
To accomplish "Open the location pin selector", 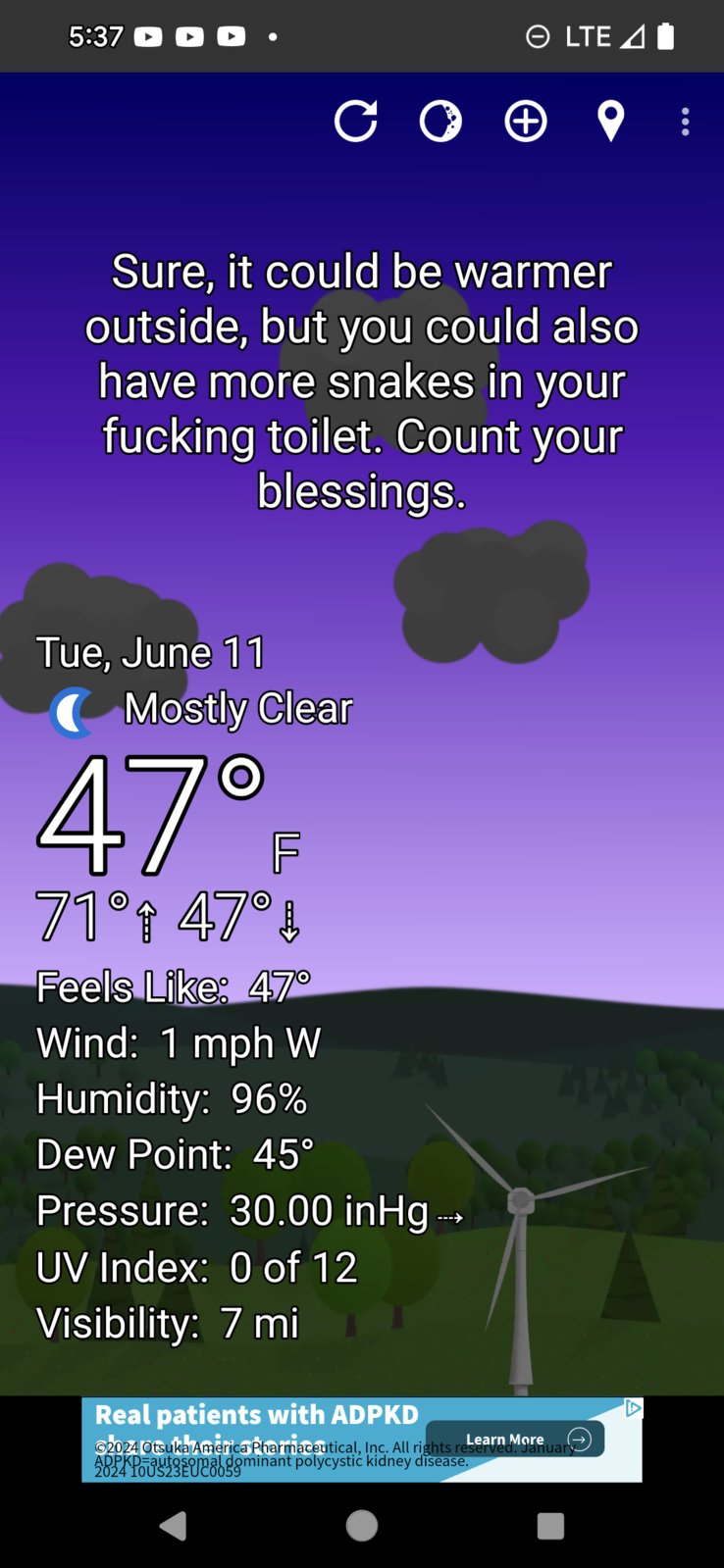I will coord(610,122).
